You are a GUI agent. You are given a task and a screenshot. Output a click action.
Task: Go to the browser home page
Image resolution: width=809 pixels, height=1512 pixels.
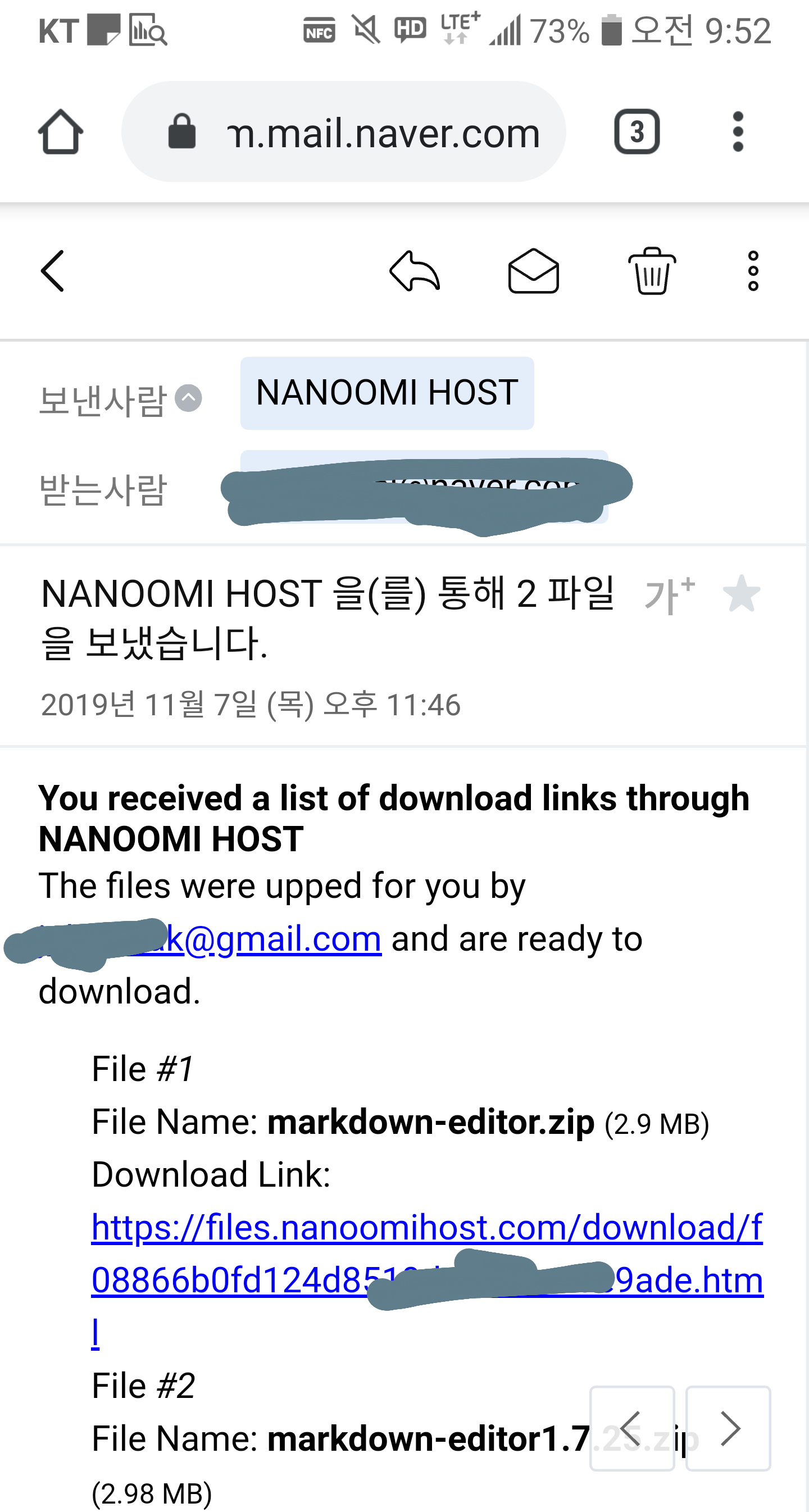[x=61, y=132]
